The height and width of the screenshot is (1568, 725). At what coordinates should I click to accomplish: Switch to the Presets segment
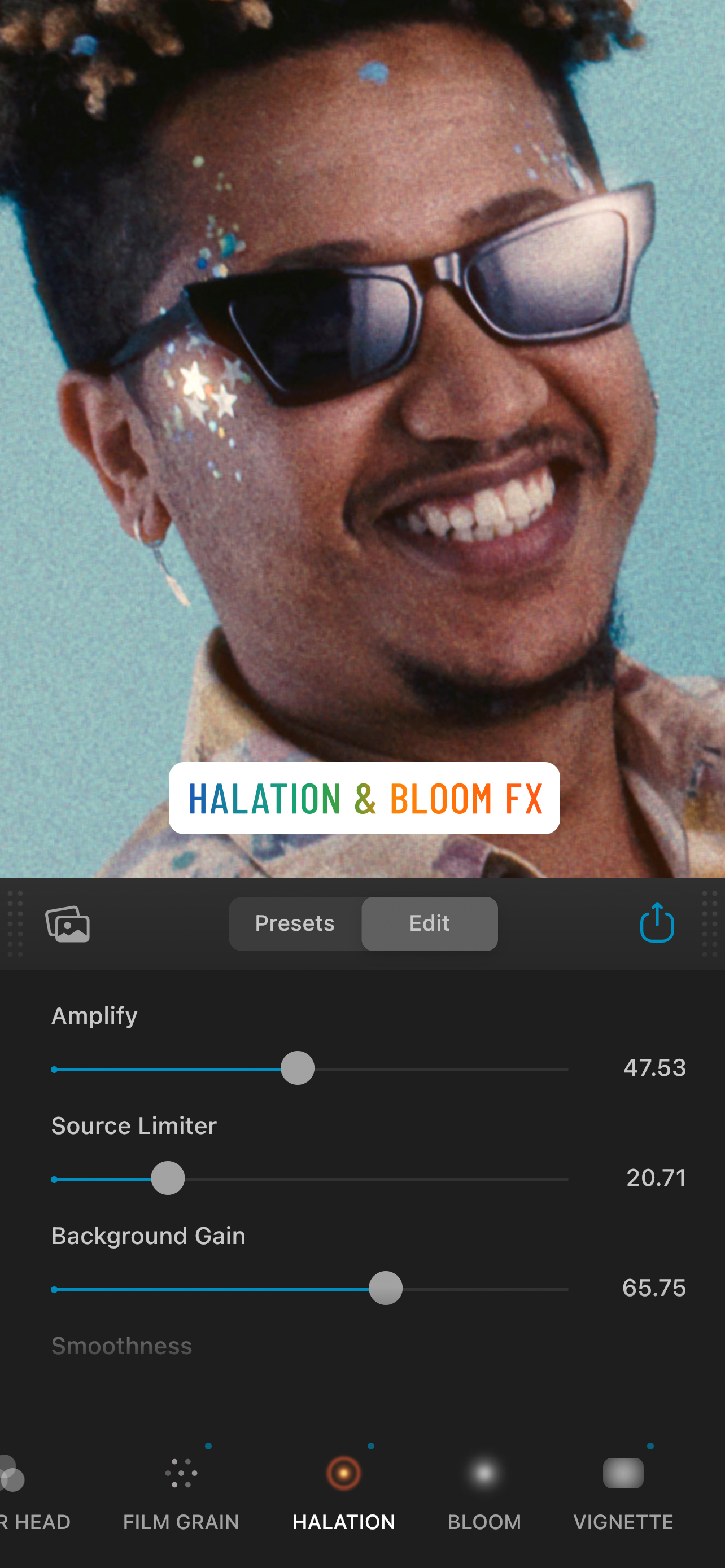[295, 923]
